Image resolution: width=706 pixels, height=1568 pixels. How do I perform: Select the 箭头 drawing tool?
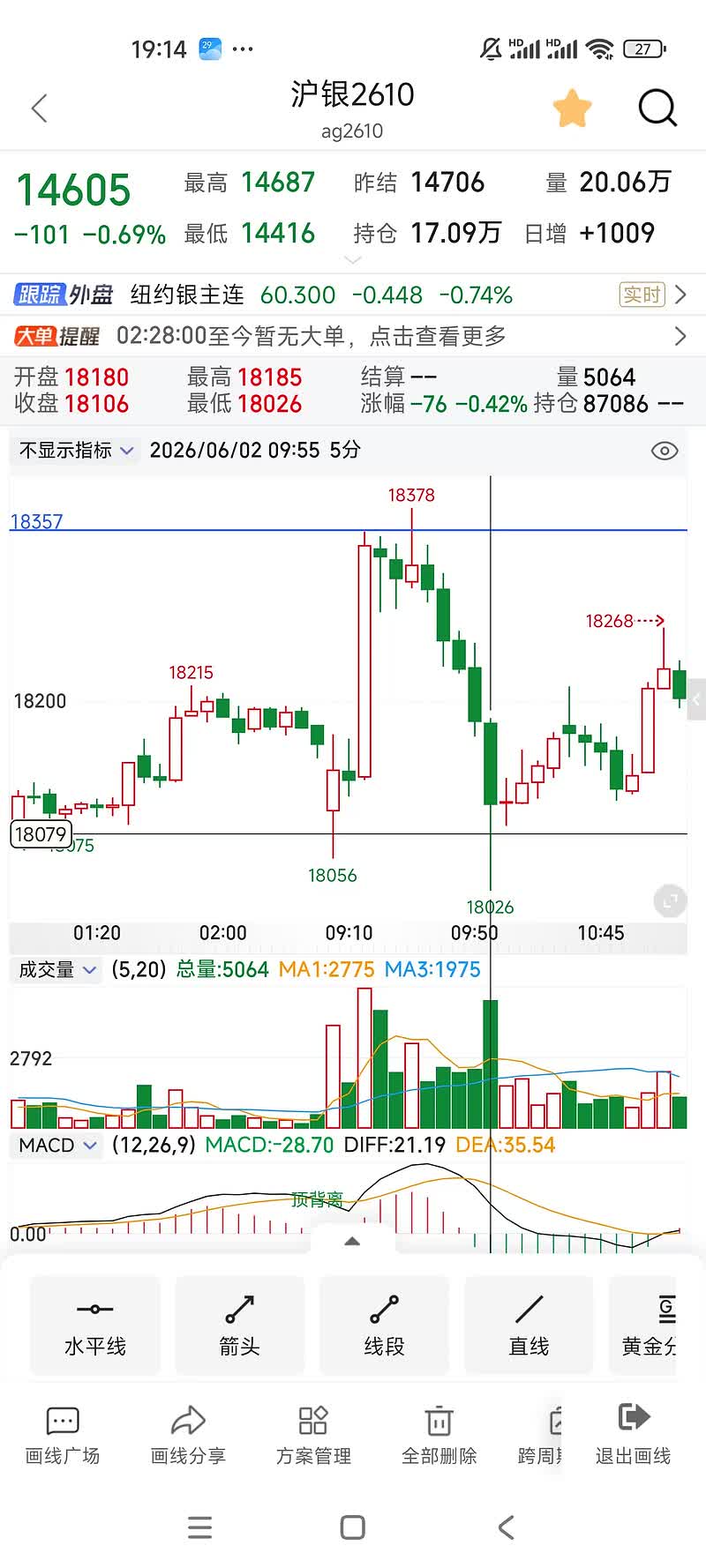click(x=240, y=1325)
